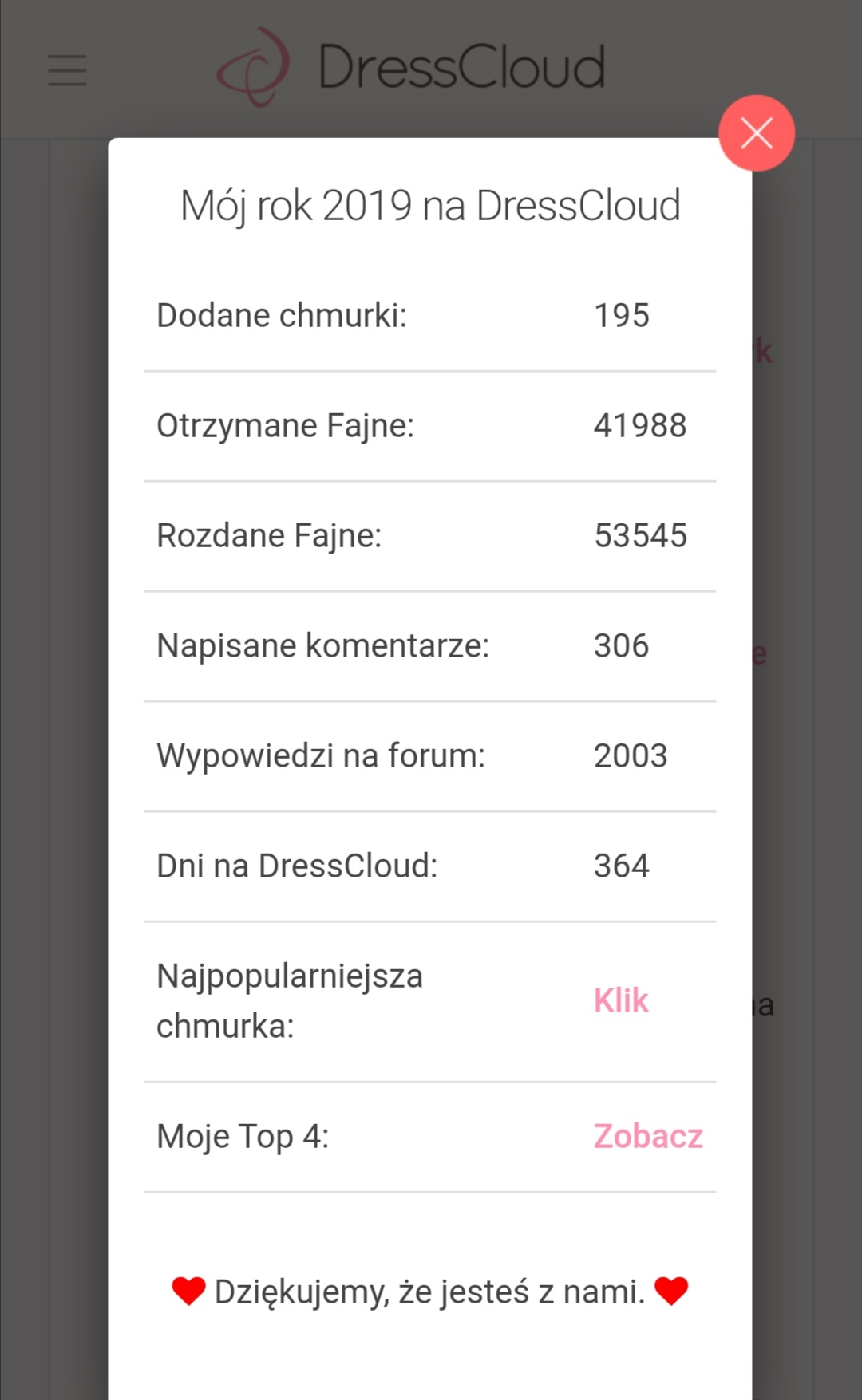
Task: Open the hamburger navigation menu
Action: pos(65,71)
